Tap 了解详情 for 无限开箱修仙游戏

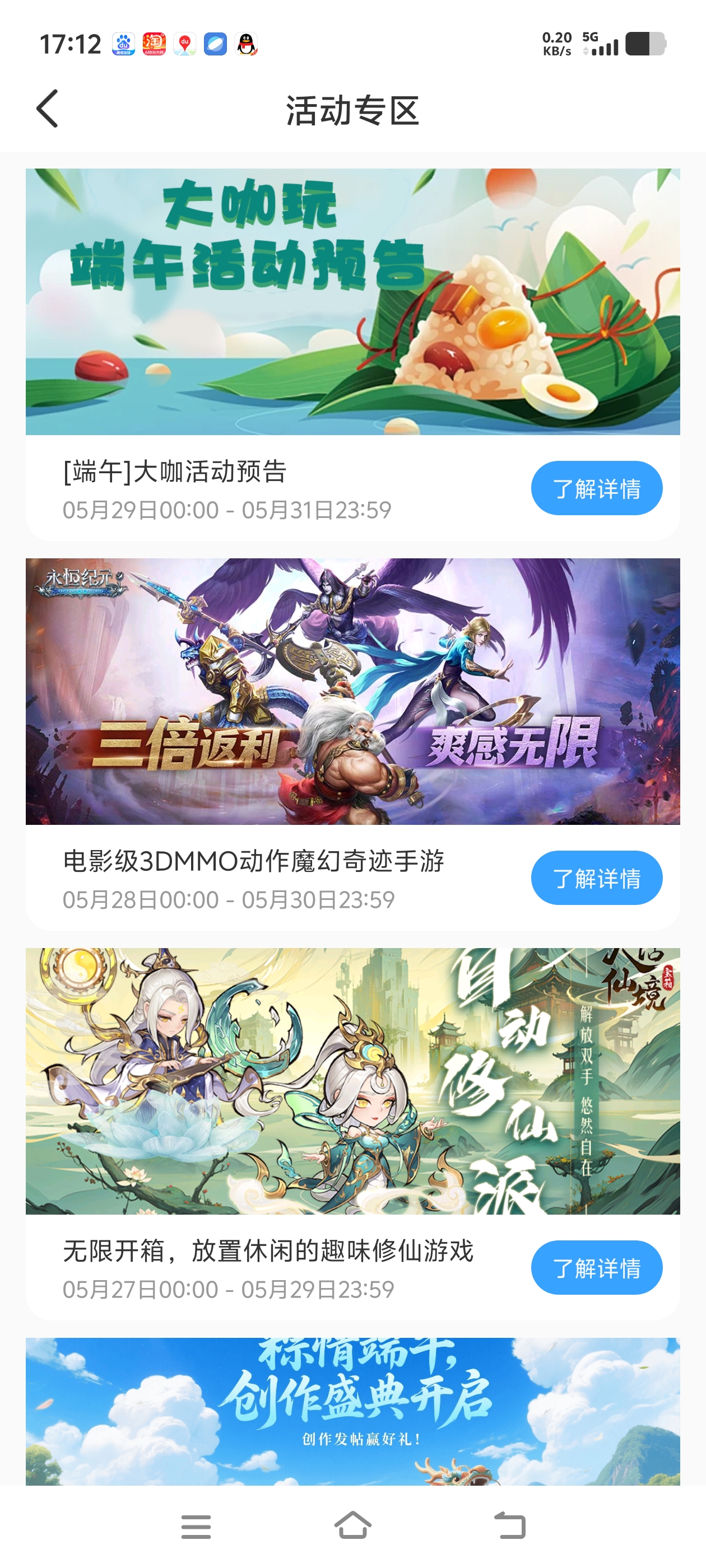(x=596, y=1267)
